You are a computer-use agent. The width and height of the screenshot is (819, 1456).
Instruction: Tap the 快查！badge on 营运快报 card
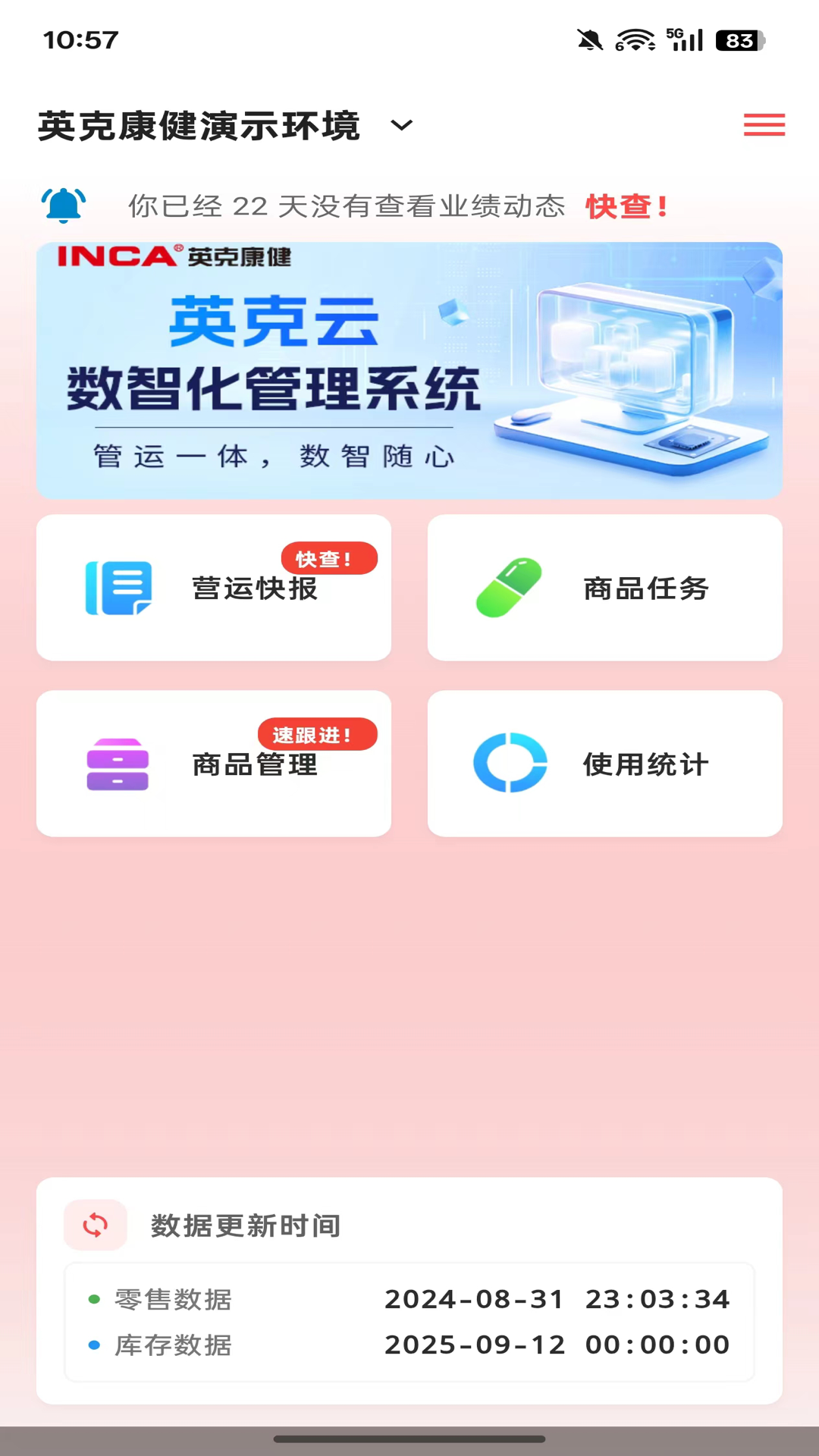329,558
